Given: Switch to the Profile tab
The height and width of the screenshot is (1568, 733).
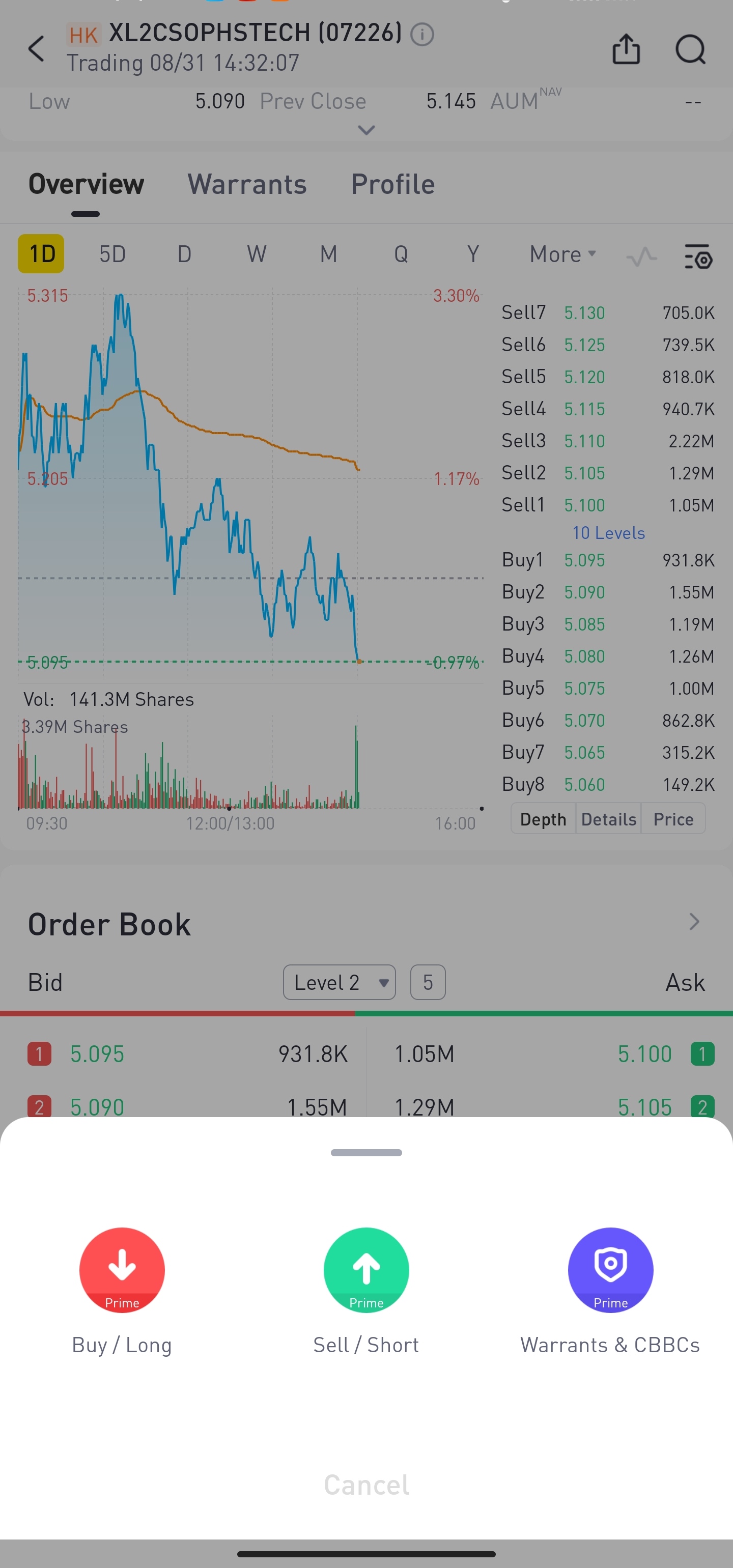Looking at the screenshot, I should [391, 184].
